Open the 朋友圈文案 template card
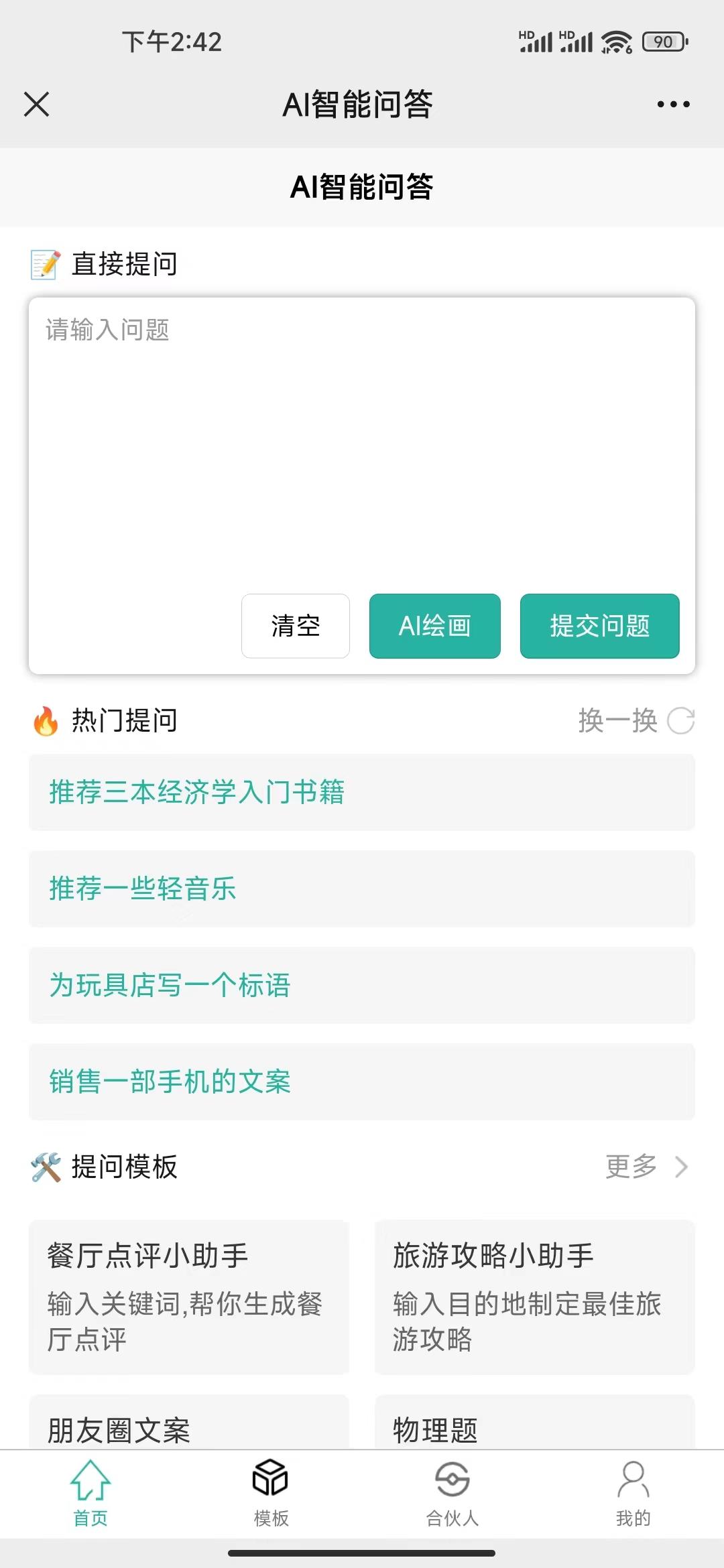This screenshot has width=724, height=1568. click(189, 1426)
